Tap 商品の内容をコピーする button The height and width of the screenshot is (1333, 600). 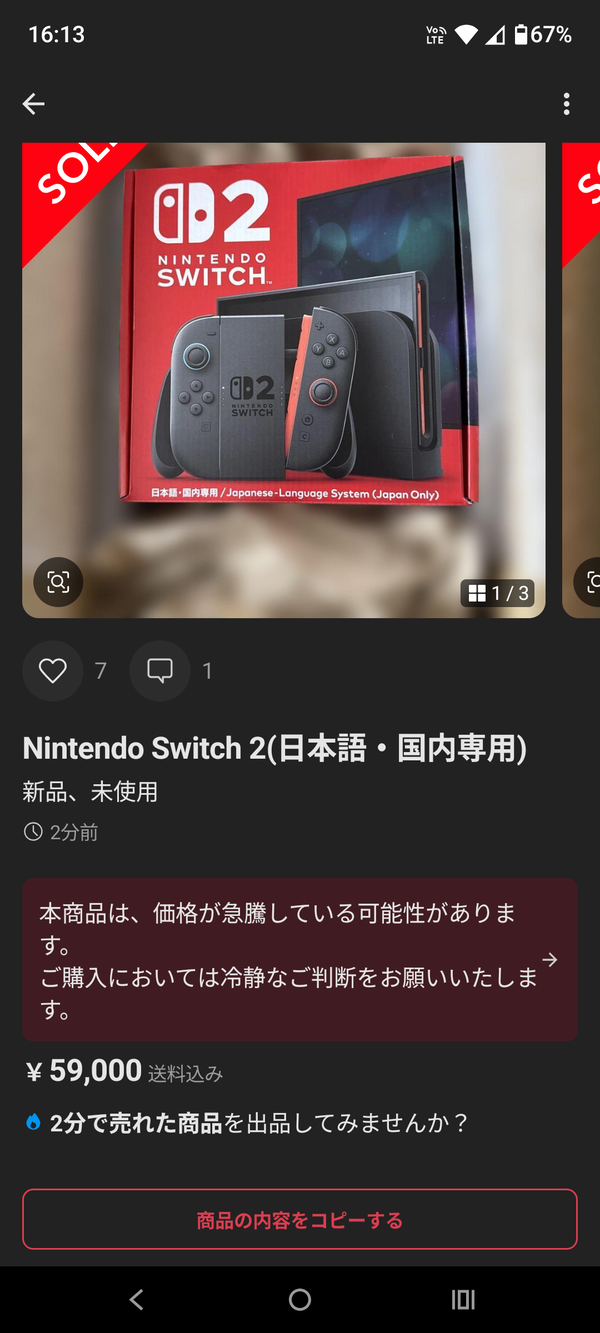tap(300, 1219)
